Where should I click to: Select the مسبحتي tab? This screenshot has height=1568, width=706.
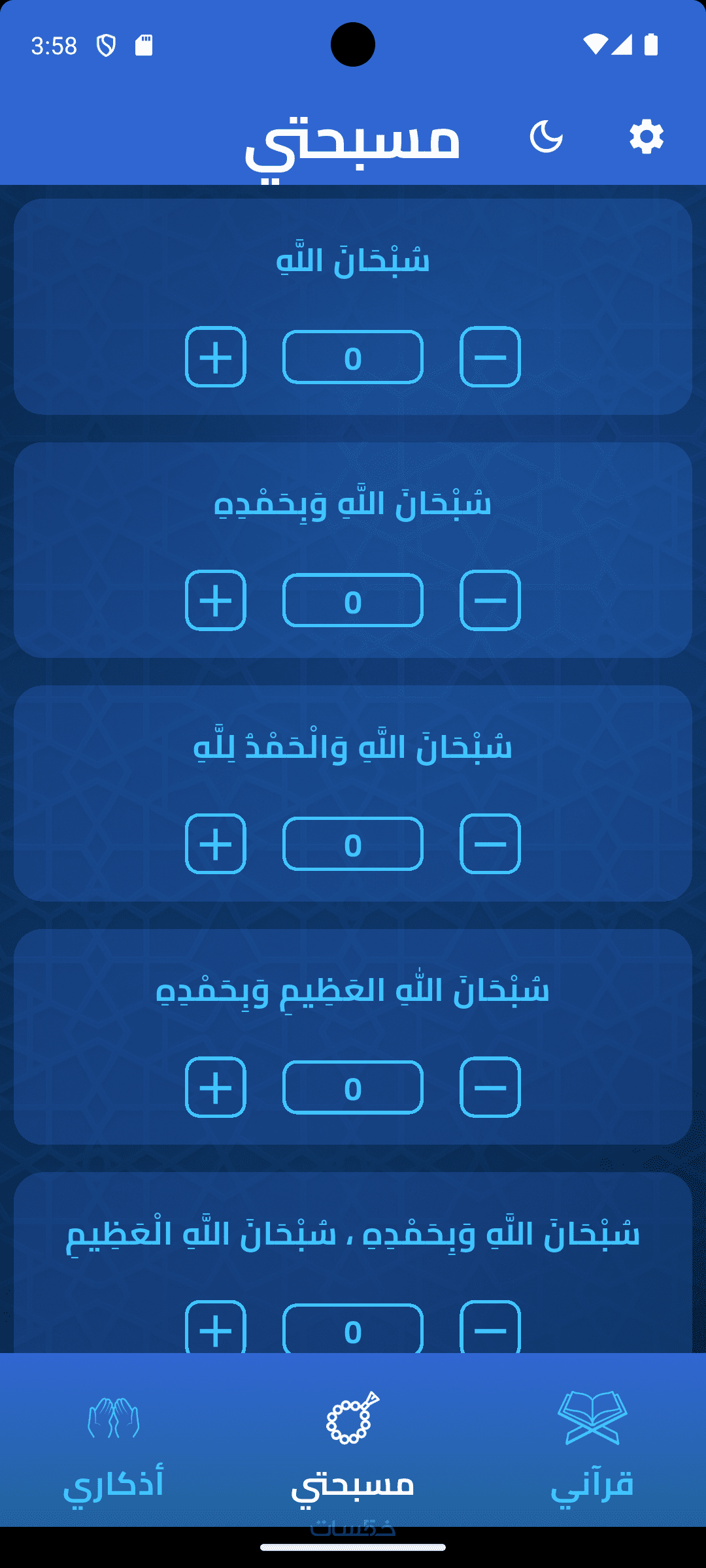click(353, 1447)
